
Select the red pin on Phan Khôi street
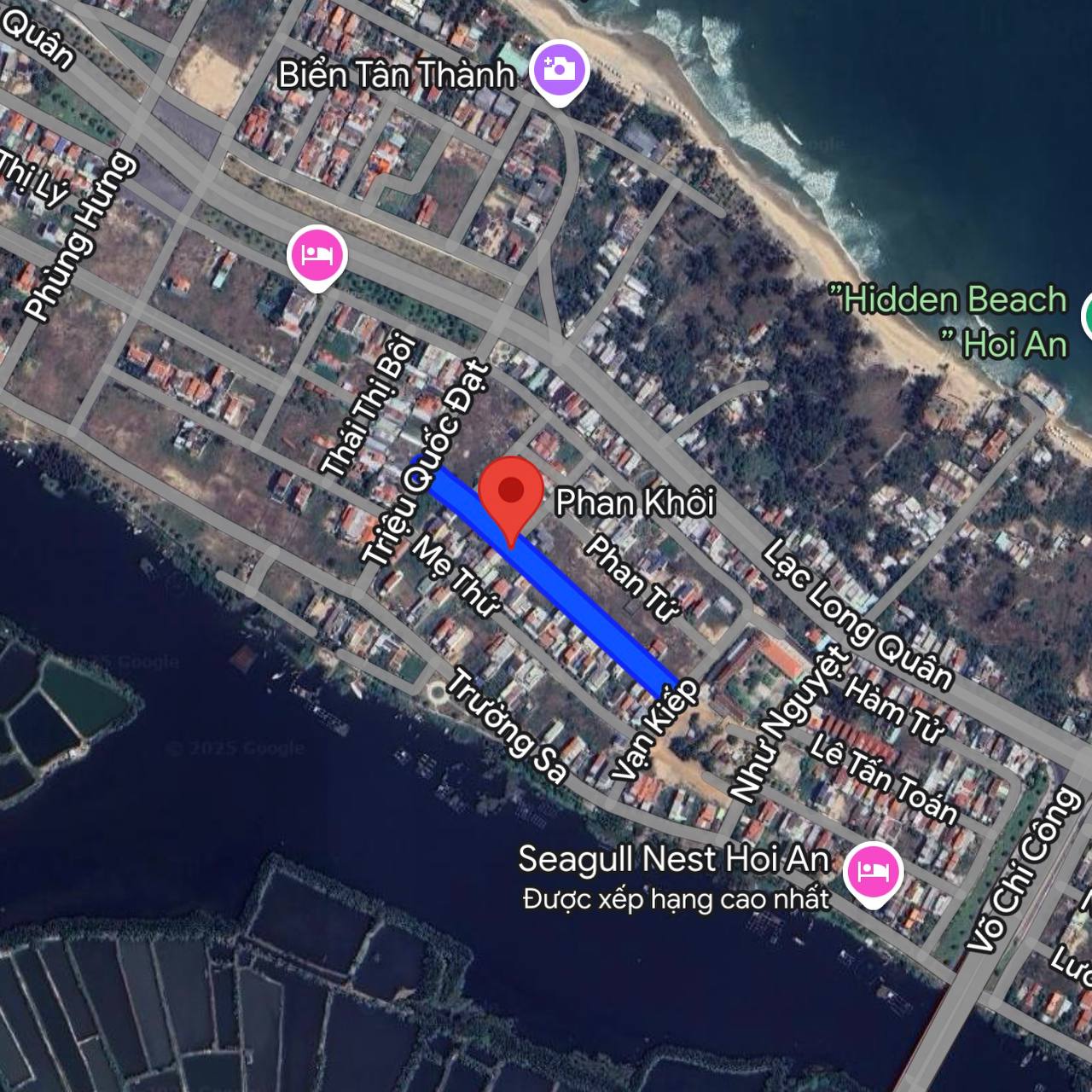[x=511, y=491]
